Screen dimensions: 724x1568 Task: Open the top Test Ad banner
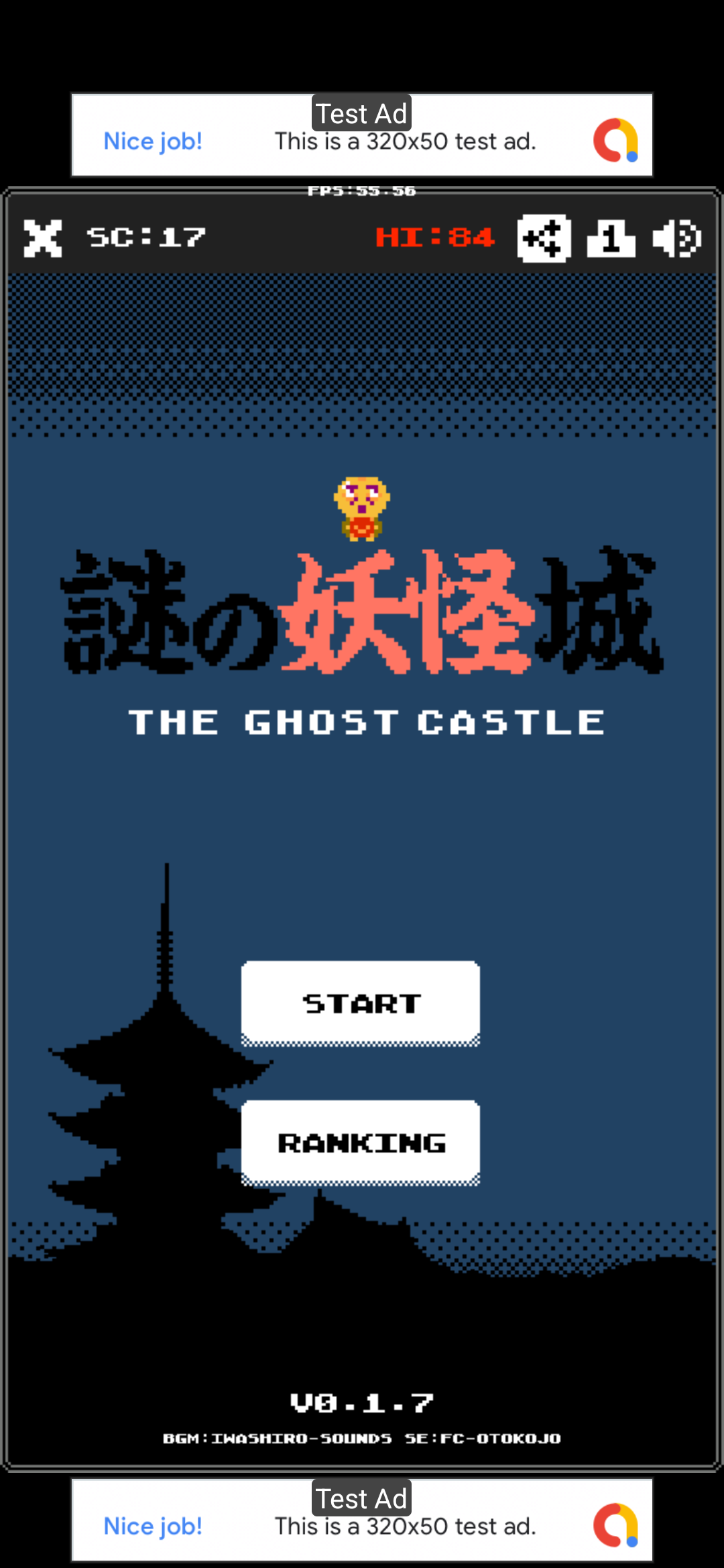click(x=362, y=135)
